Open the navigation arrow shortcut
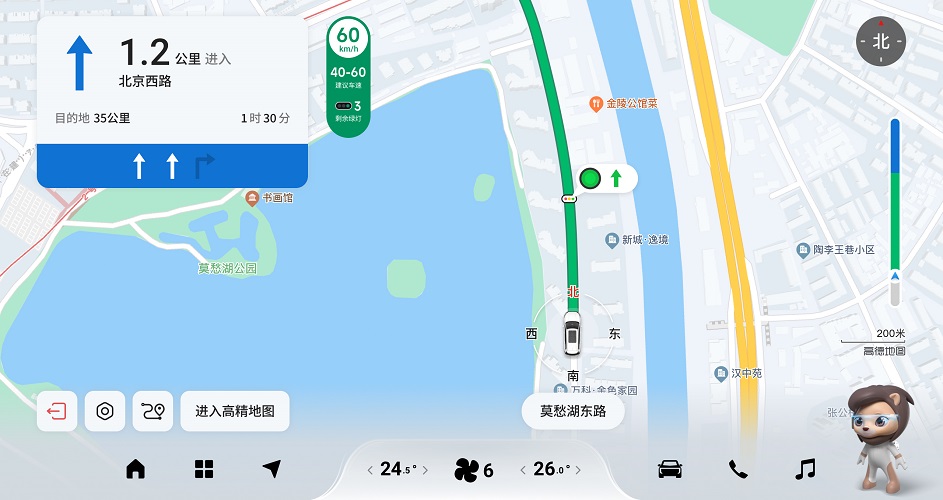Viewport: 943px width, 500px height. 272,469
